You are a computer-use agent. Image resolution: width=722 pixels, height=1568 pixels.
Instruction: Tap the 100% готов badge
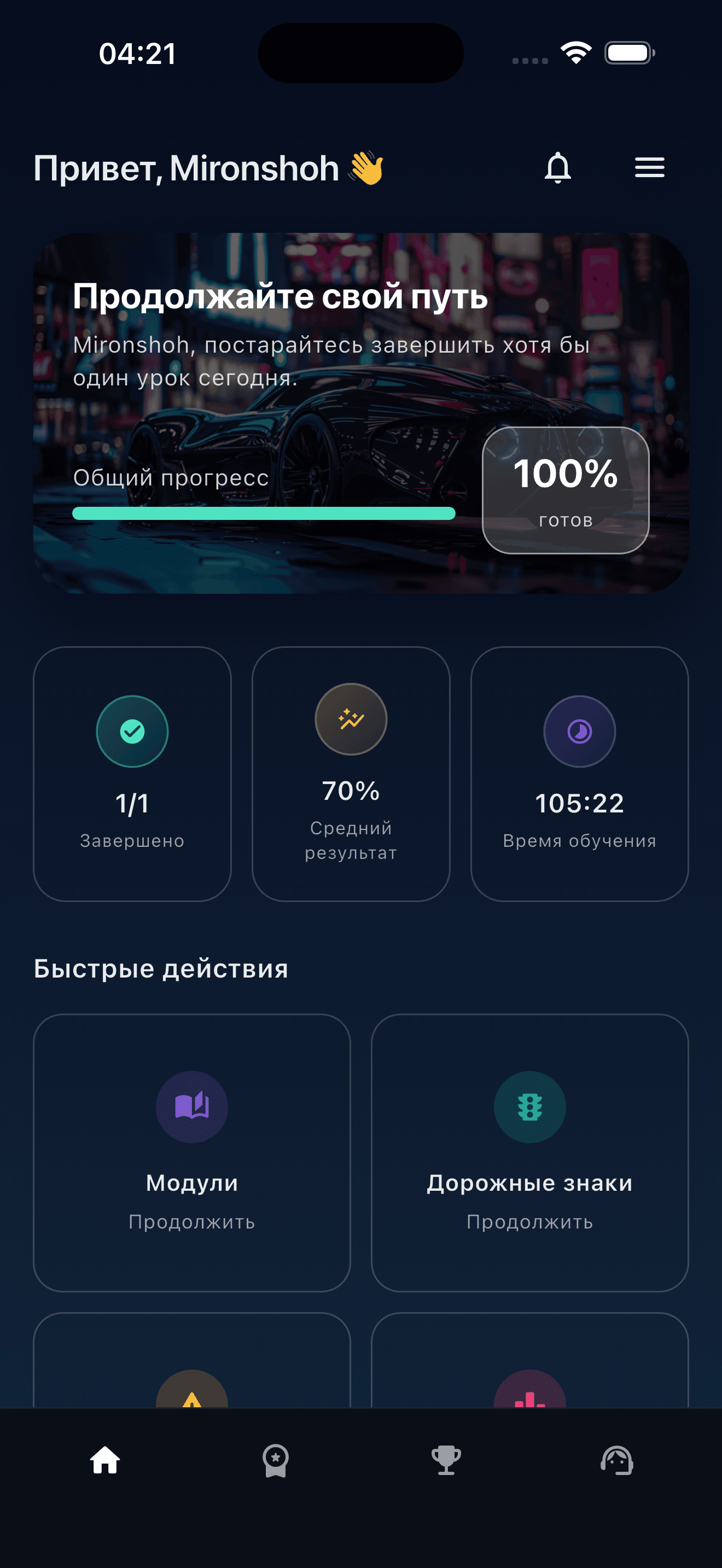tap(566, 489)
